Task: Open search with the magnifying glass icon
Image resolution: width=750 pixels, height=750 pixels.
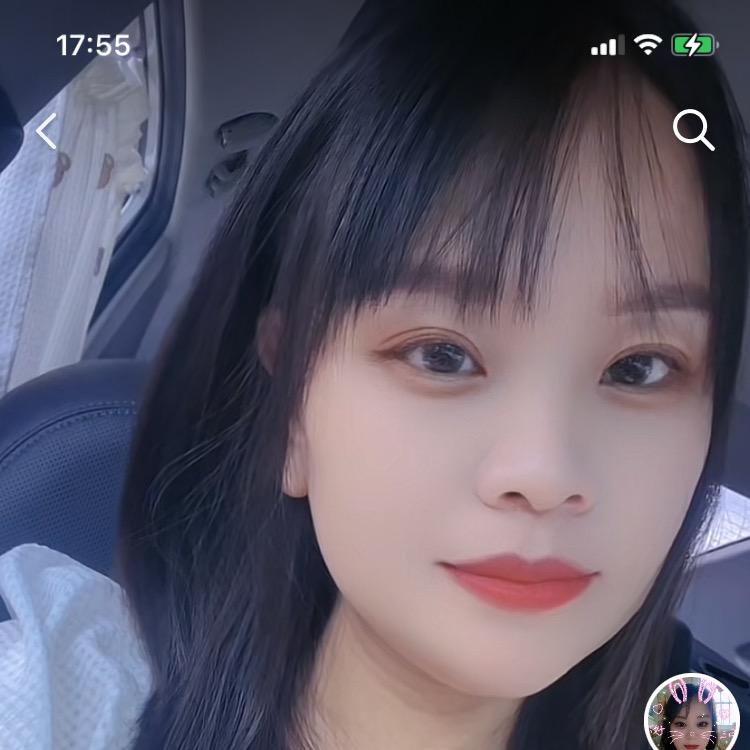Action: (693, 130)
